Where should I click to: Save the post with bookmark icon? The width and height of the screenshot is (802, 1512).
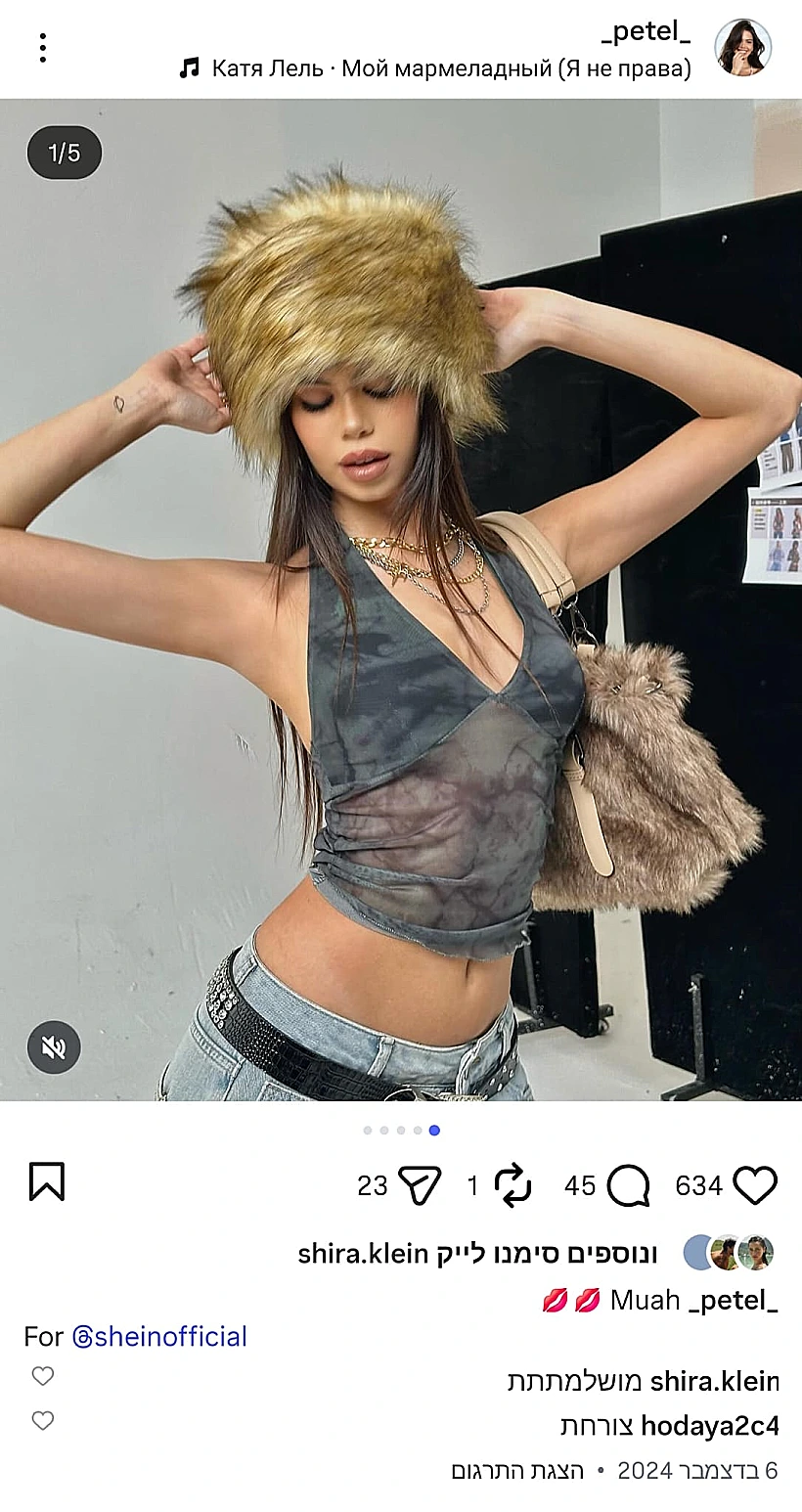(x=46, y=1181)
